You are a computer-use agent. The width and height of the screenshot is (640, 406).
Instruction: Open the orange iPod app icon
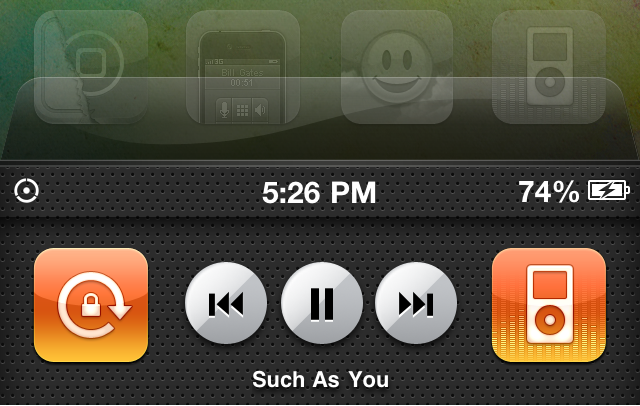pyautogui.click(x=548, y=305)
